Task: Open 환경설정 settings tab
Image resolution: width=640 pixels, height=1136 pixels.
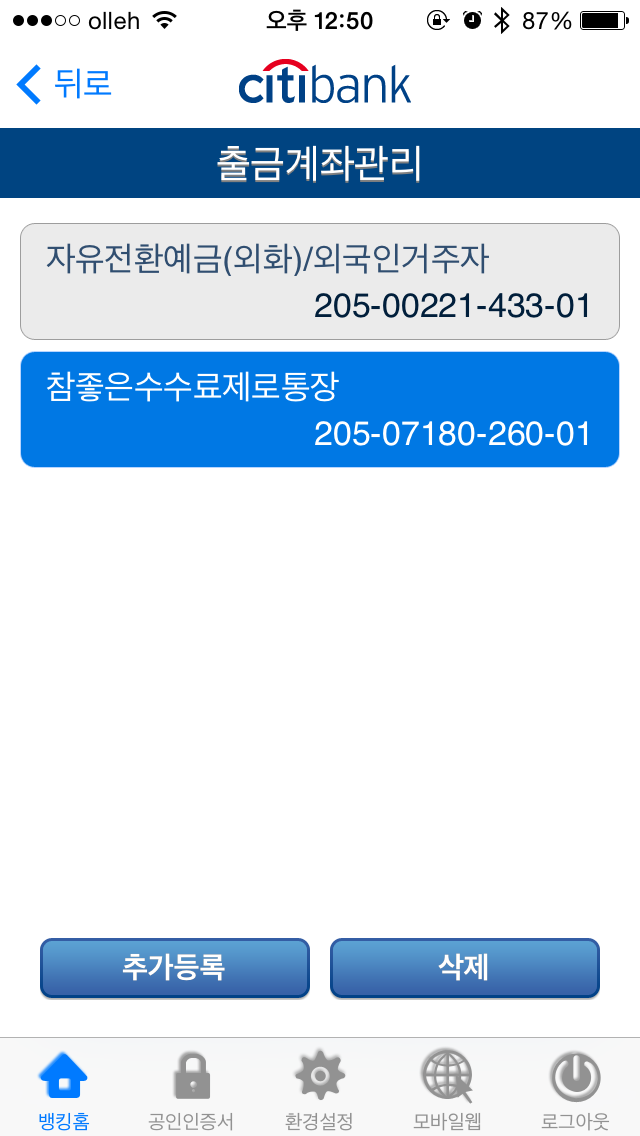Action: click(319, 1088)
